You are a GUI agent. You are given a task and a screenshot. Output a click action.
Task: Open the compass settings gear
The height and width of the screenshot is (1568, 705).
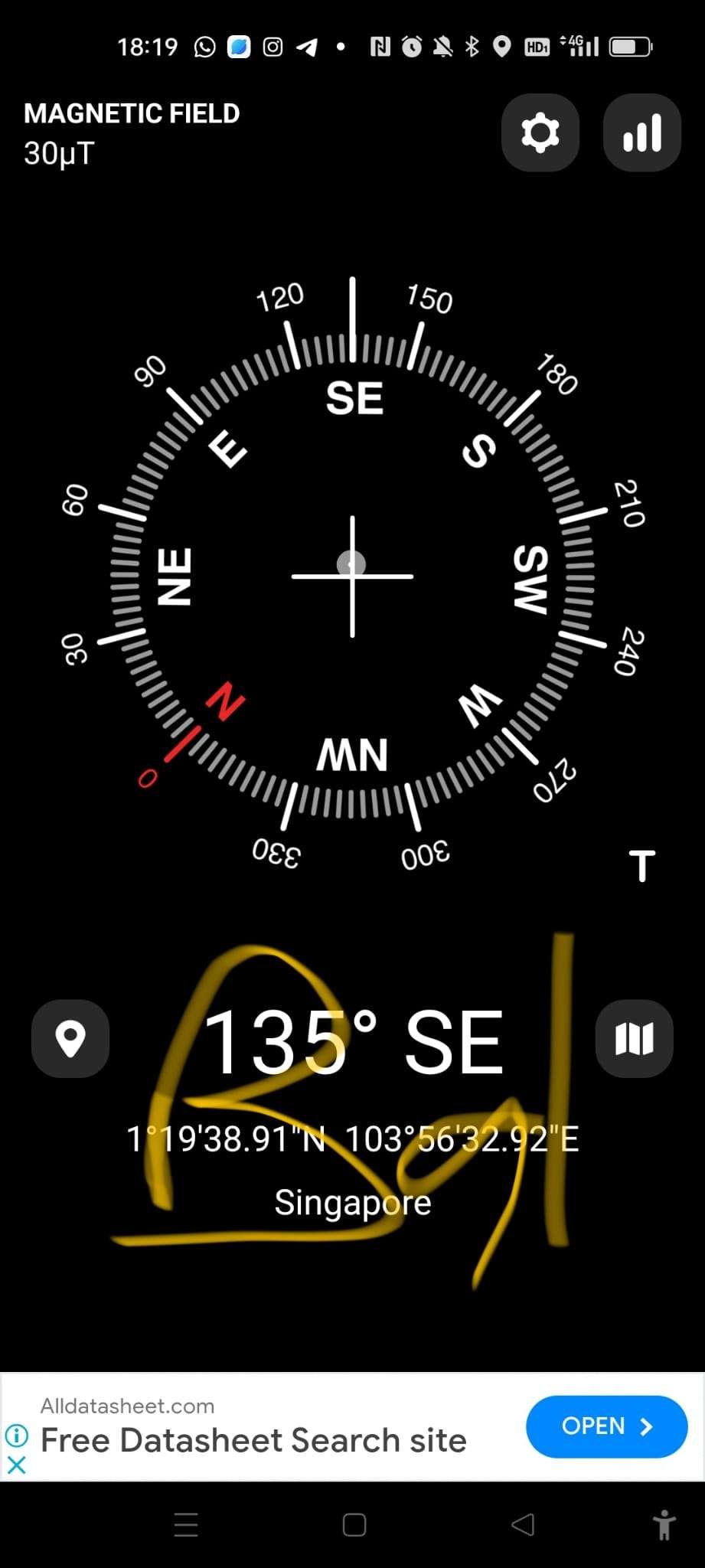pyautogui.click(x=540, y=132)
